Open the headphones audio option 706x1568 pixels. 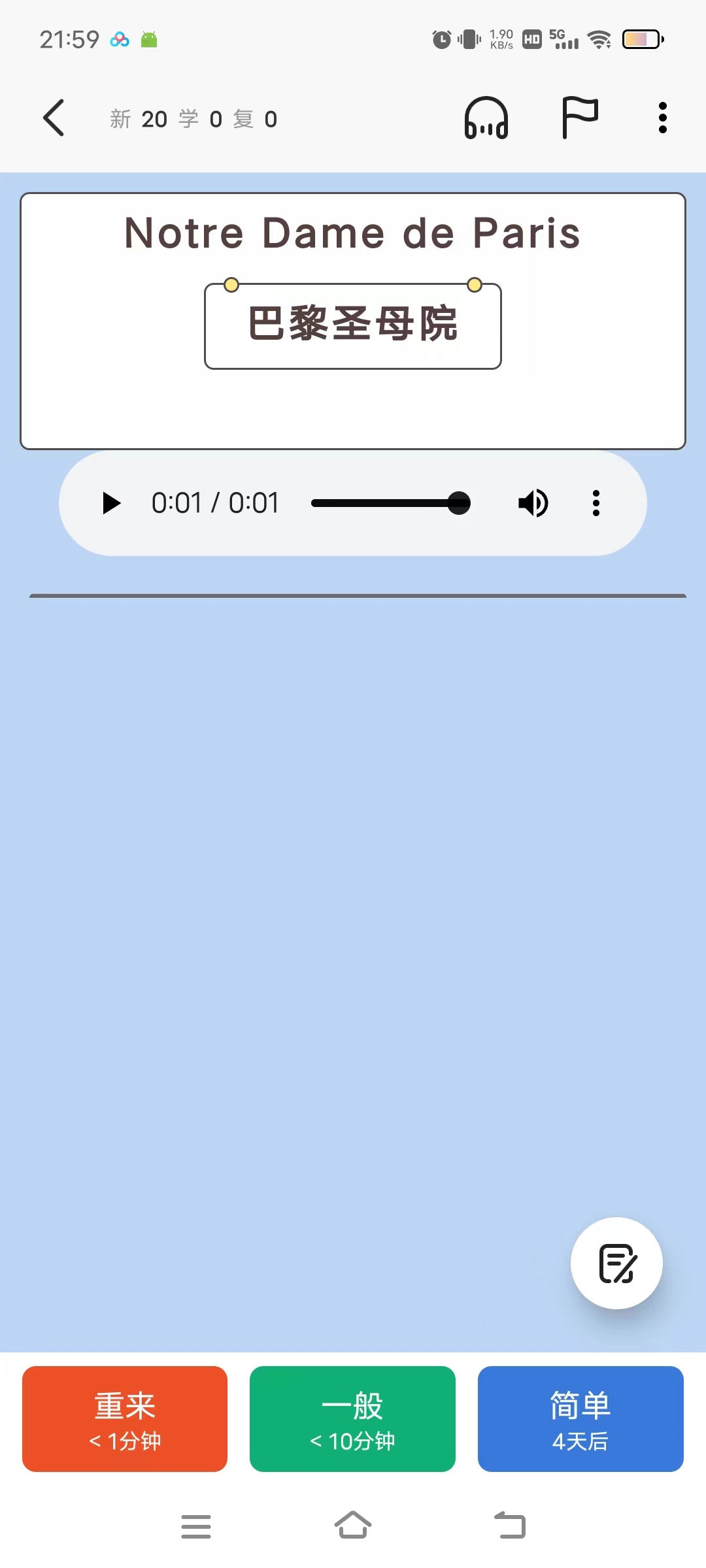[x=486, y=118]
